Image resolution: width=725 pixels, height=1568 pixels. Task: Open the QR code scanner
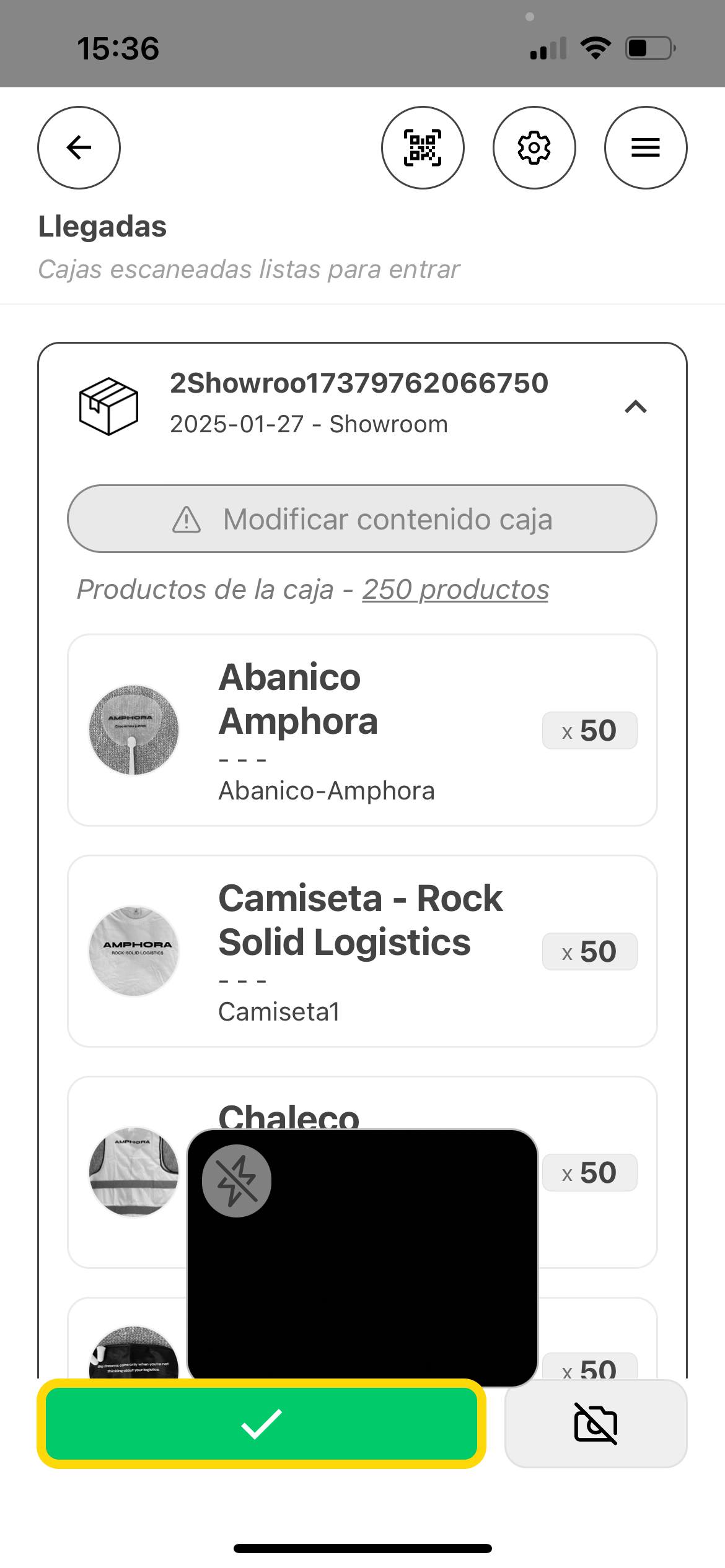[x=423, y=147]
